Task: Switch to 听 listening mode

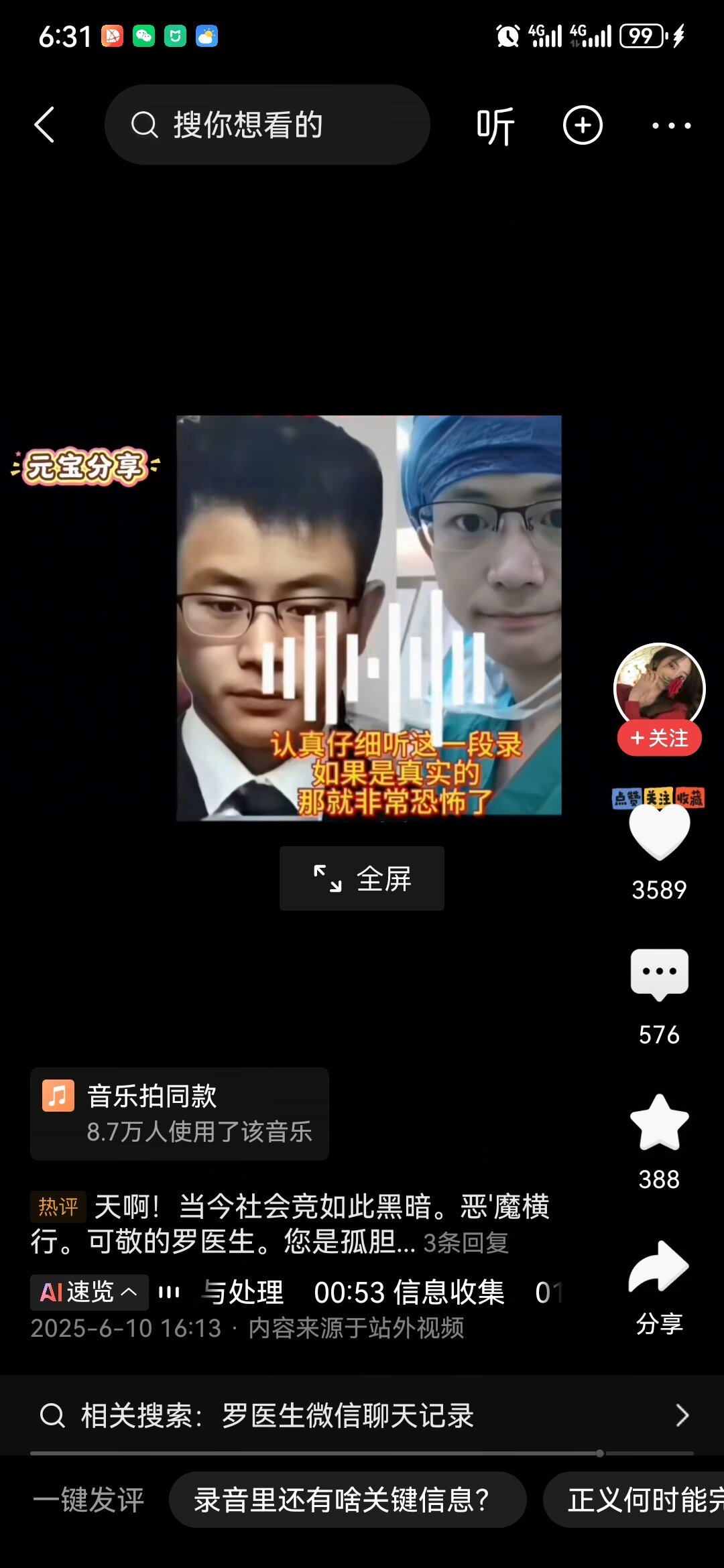Action: [x=495, y=126]
